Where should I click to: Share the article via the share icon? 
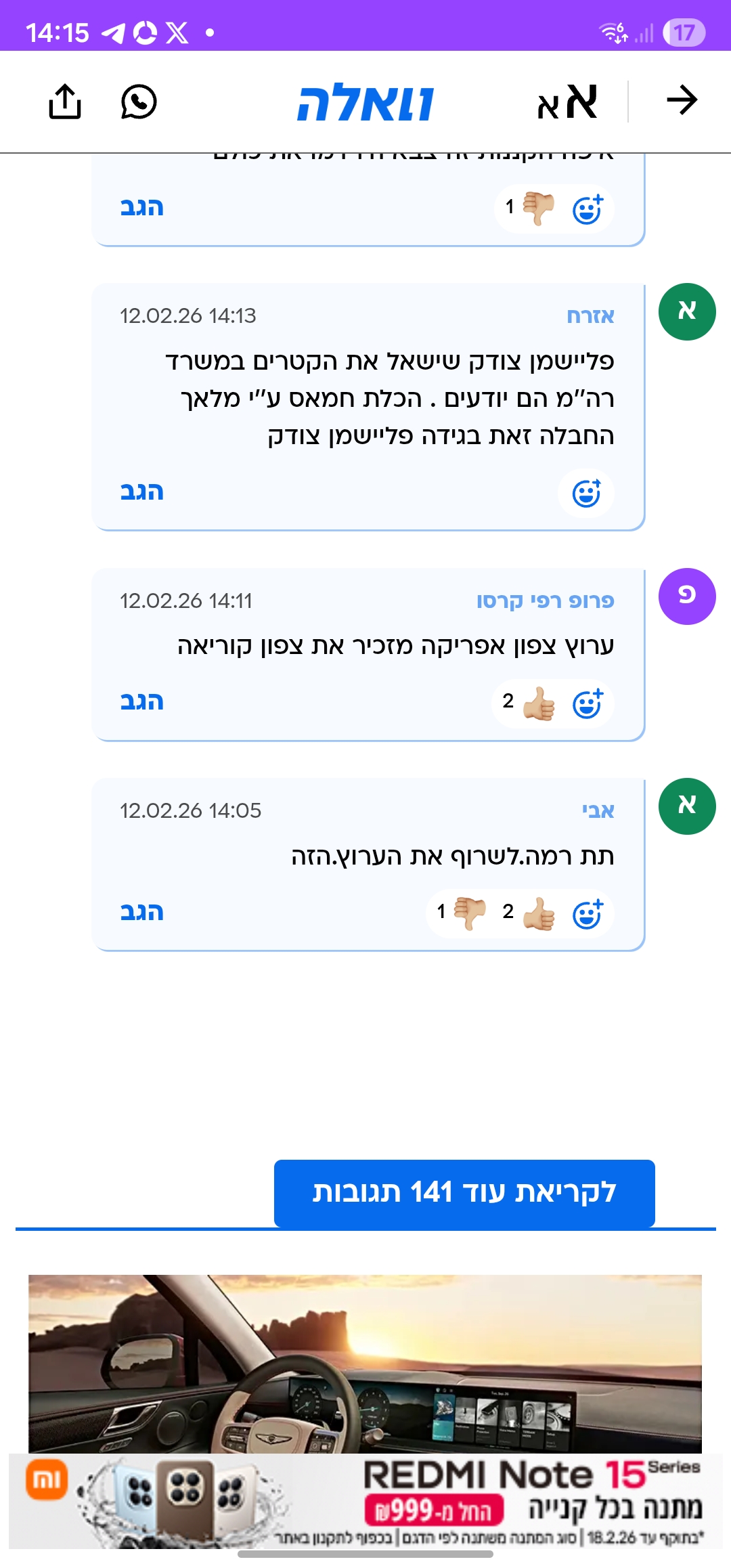click(x=65, y=102)
